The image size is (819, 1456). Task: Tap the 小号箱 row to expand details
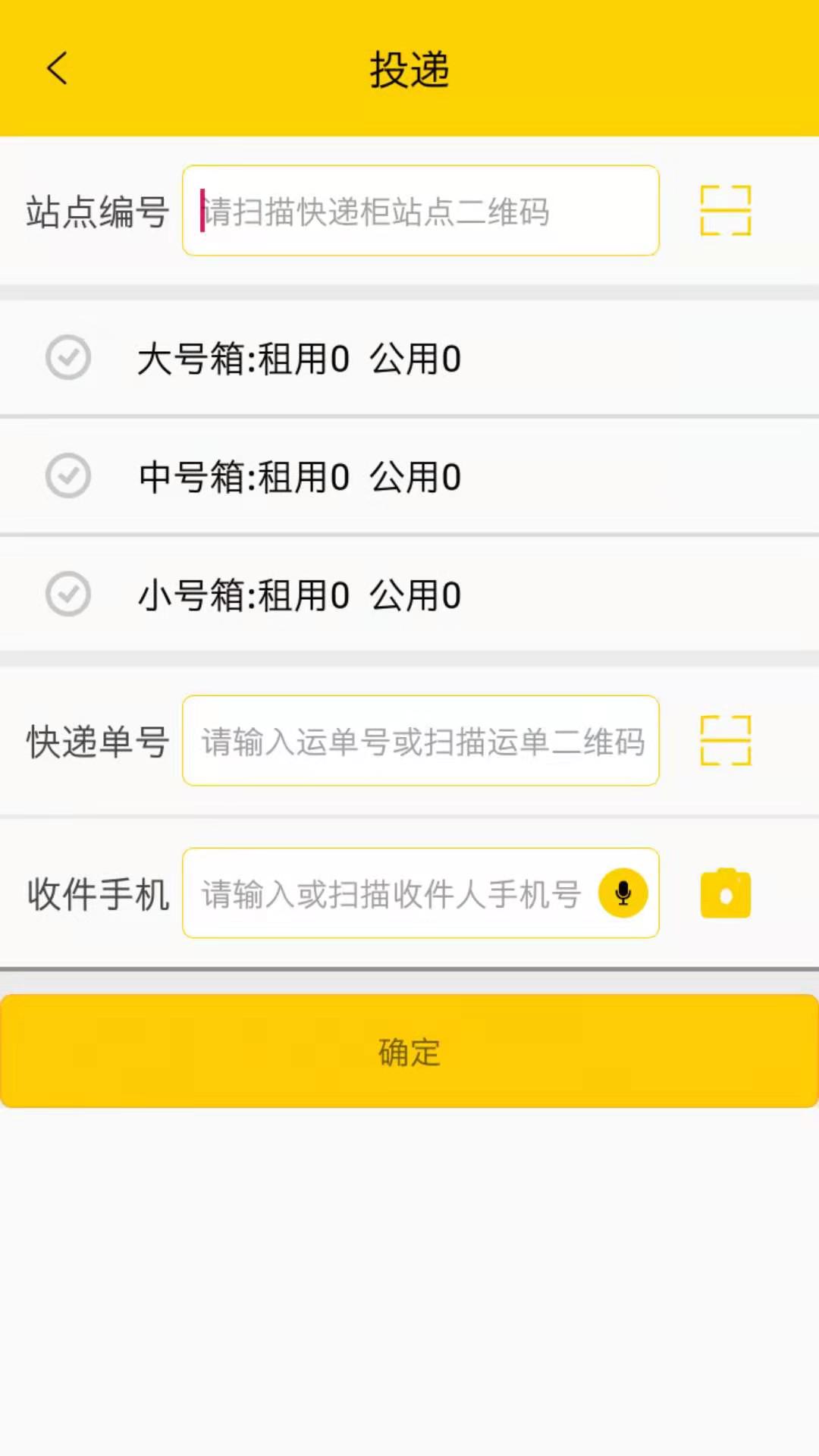click(x=300, y=595)
